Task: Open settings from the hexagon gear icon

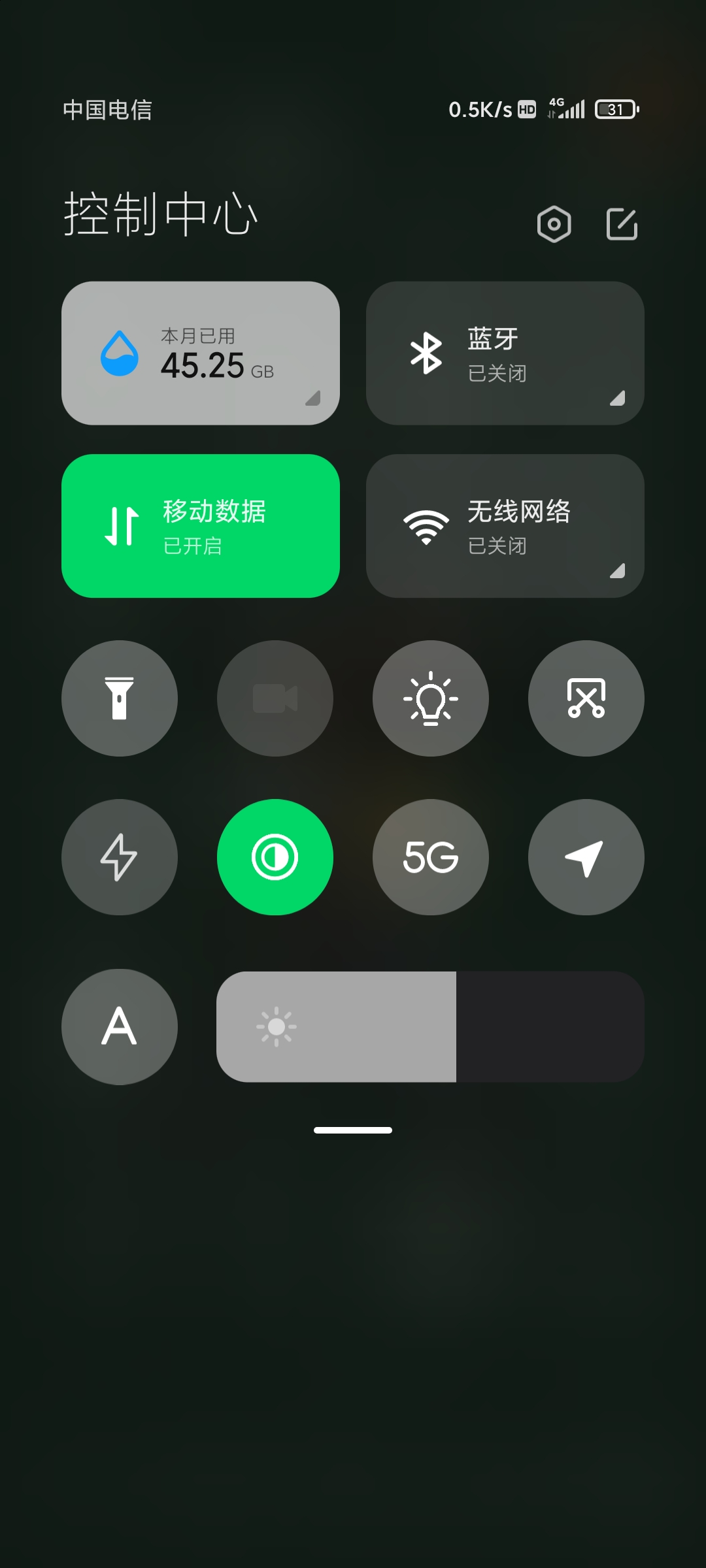Action: pos(554,224)
